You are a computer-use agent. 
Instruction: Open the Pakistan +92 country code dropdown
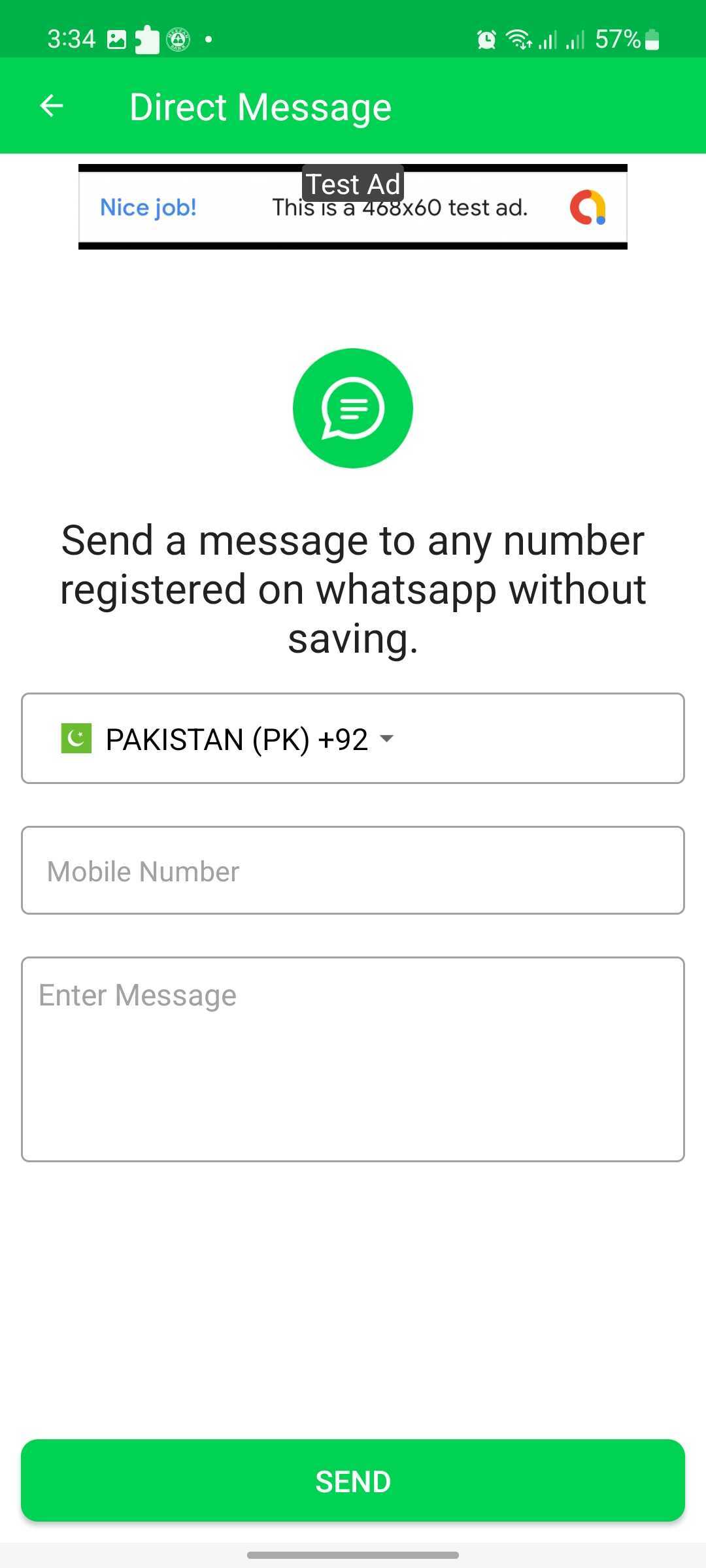pos(229,739)
